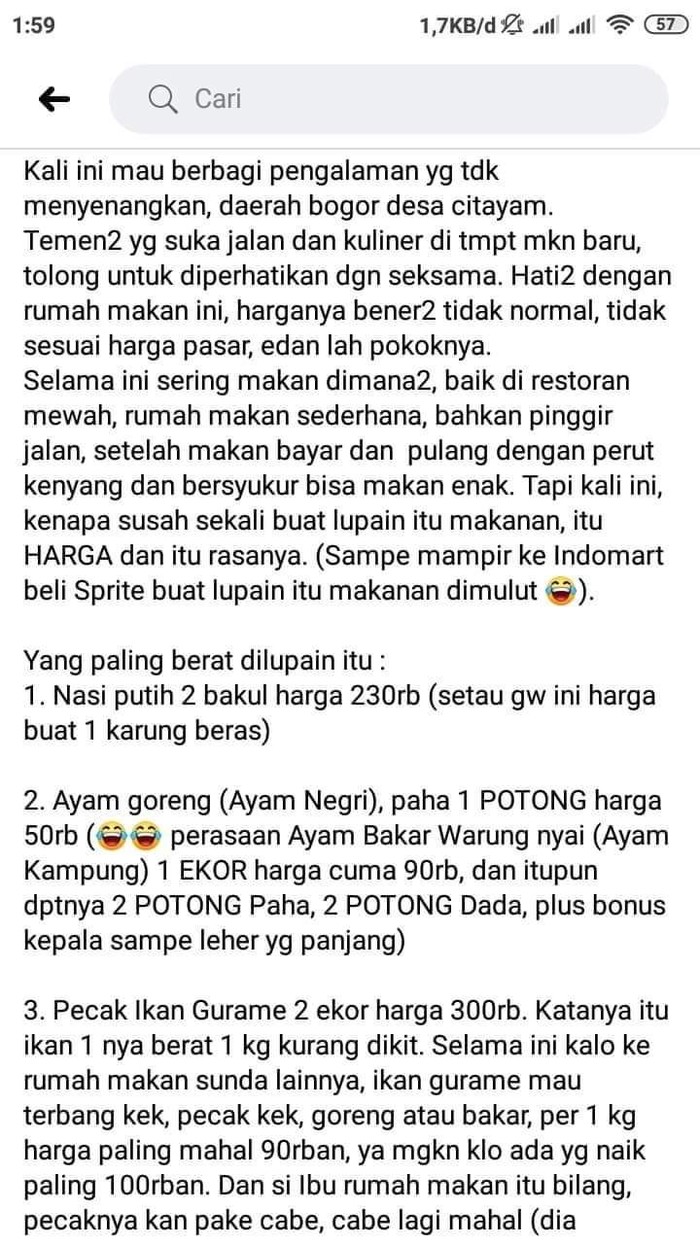
Task: Tap the Cari search field
Action: coord(388,99)
